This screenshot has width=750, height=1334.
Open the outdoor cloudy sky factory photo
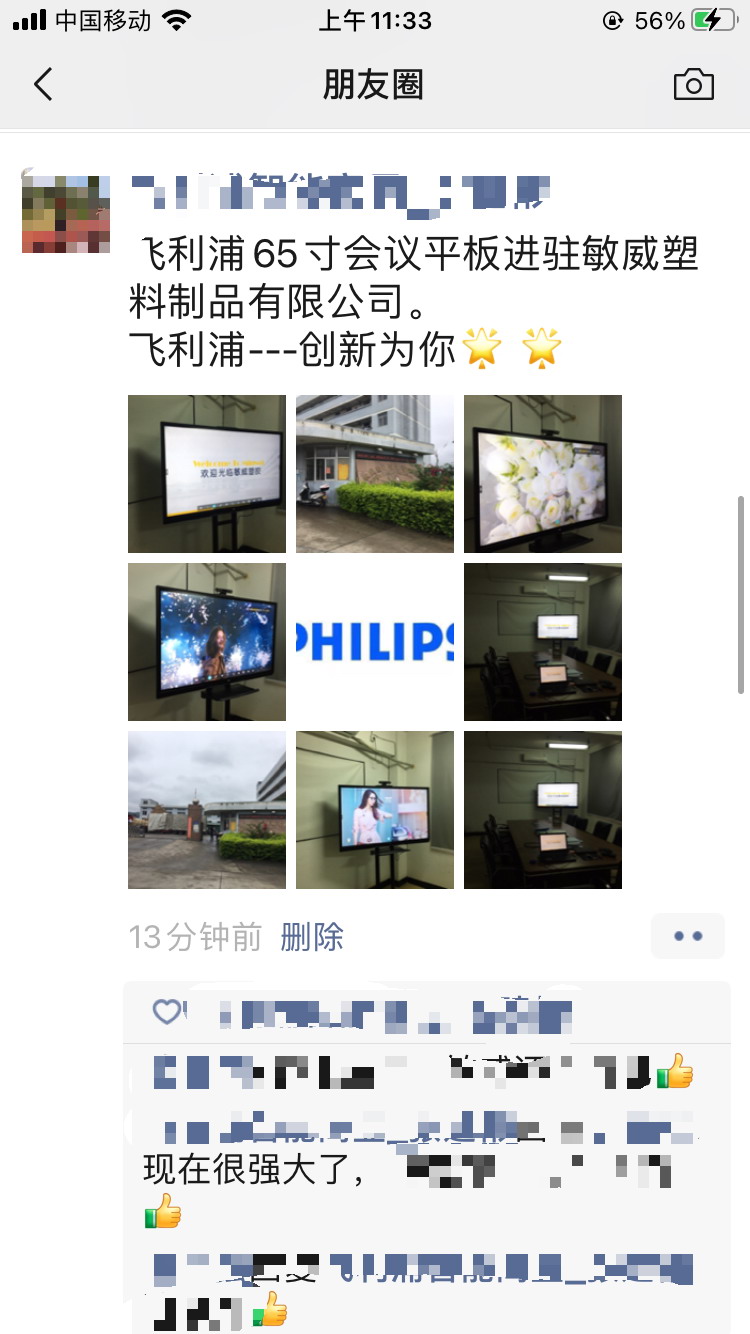pos(207,810)
